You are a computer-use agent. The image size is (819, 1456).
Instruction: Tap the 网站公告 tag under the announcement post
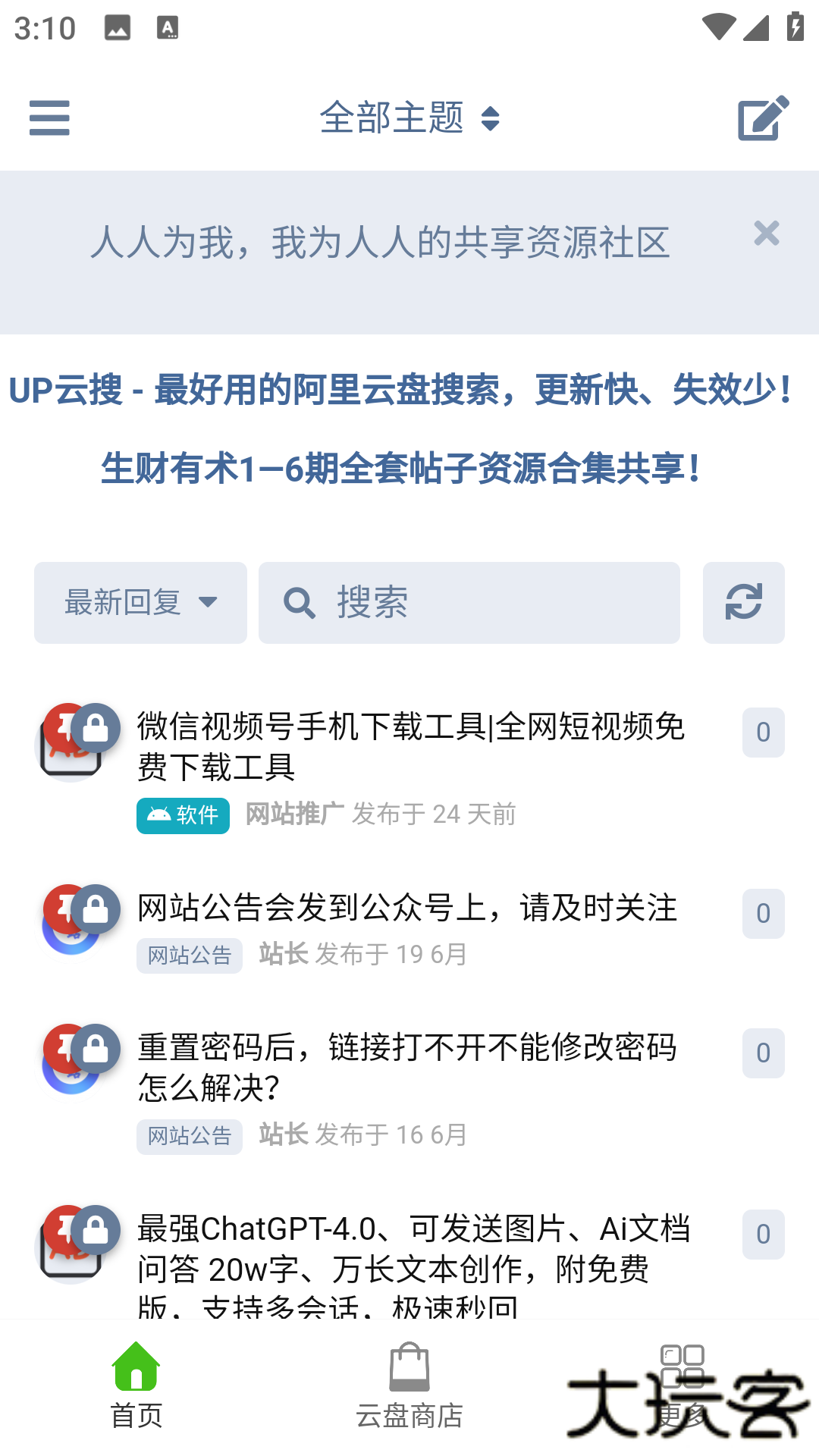coord(189,955)
